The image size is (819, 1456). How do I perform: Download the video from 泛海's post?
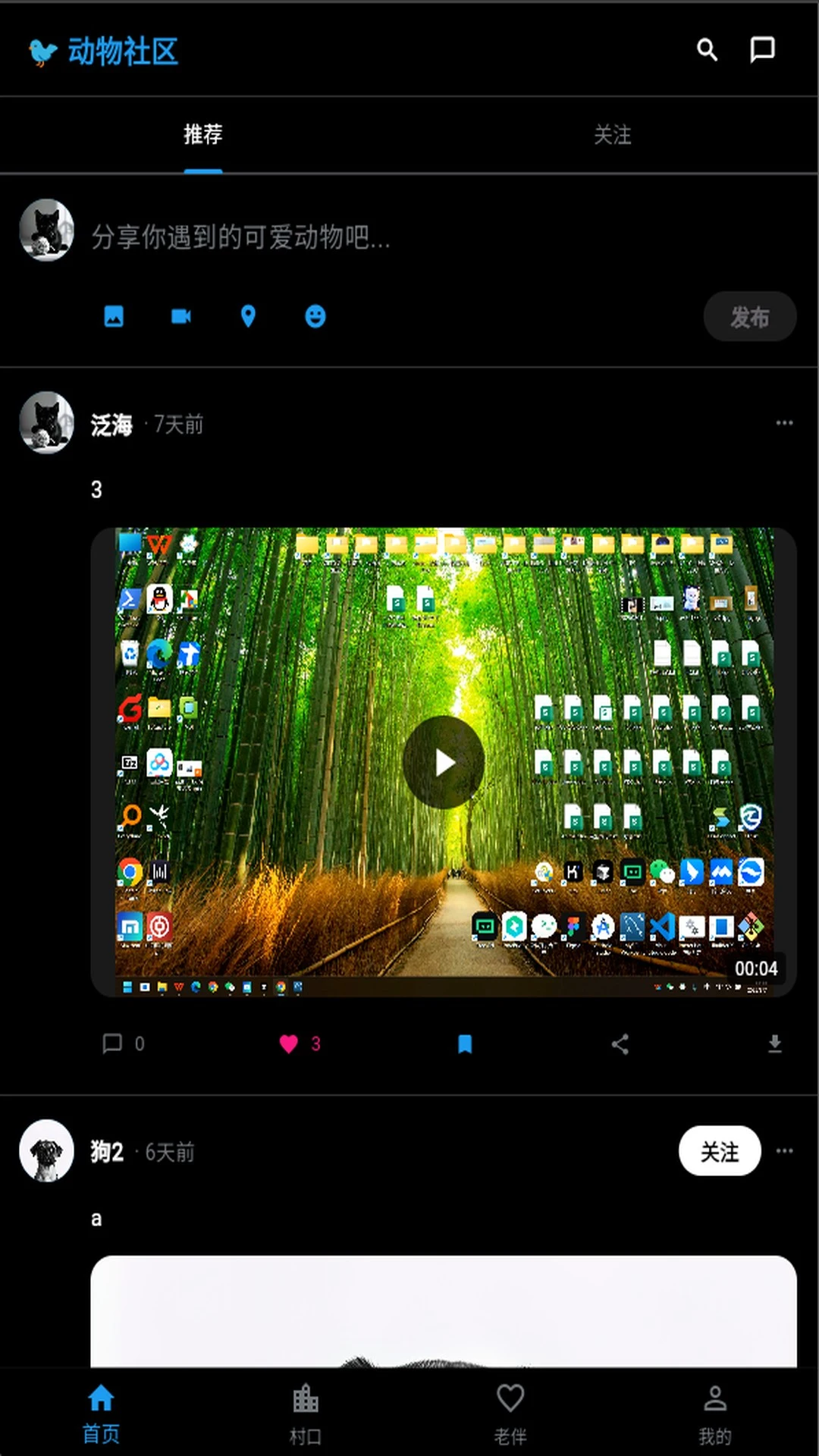point(774,1044)
